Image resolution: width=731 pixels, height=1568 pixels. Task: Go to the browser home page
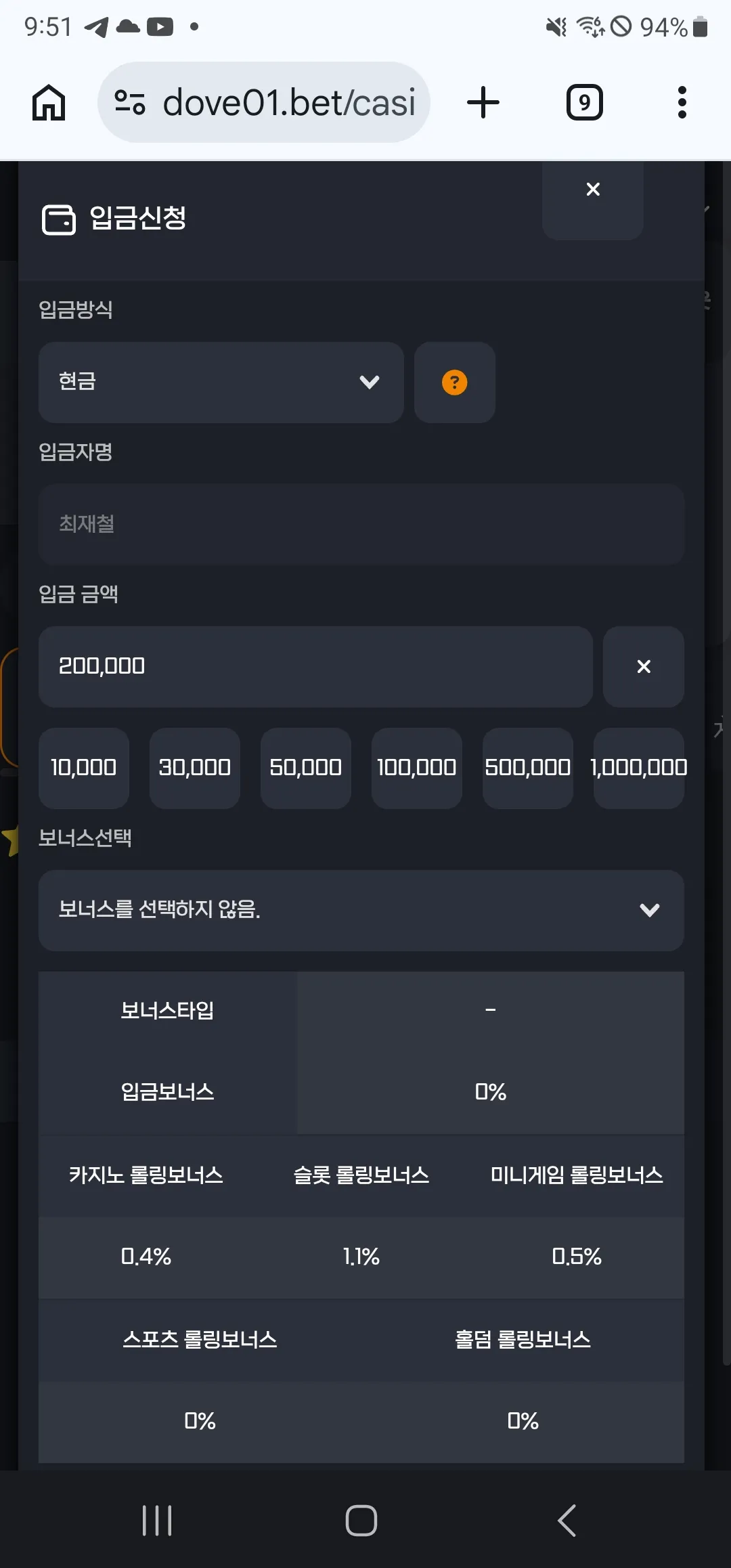coord(49,103)
